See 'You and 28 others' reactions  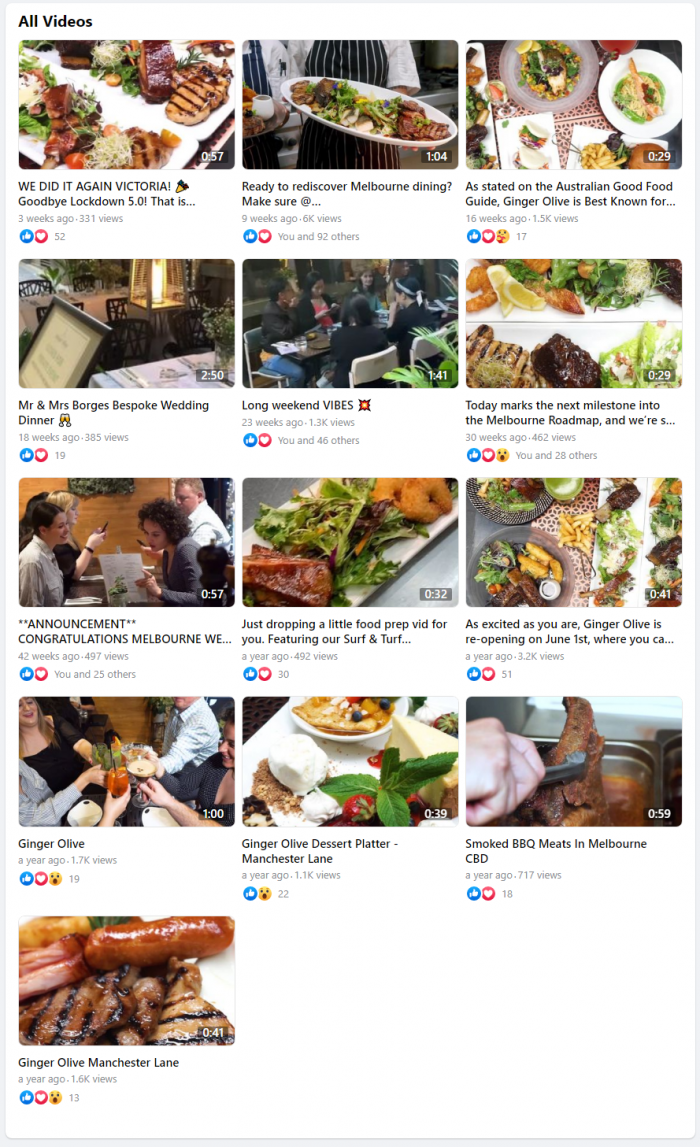(x=556, y=456)
